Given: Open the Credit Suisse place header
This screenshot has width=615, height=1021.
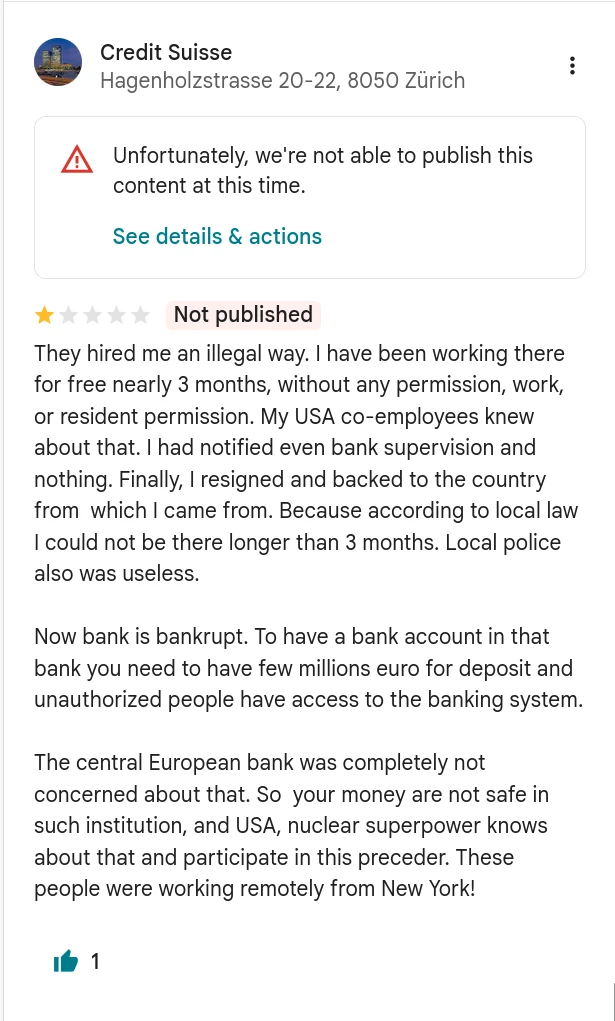Looking at the screenshot, I should pyautogui.click(x=166, y=53).
